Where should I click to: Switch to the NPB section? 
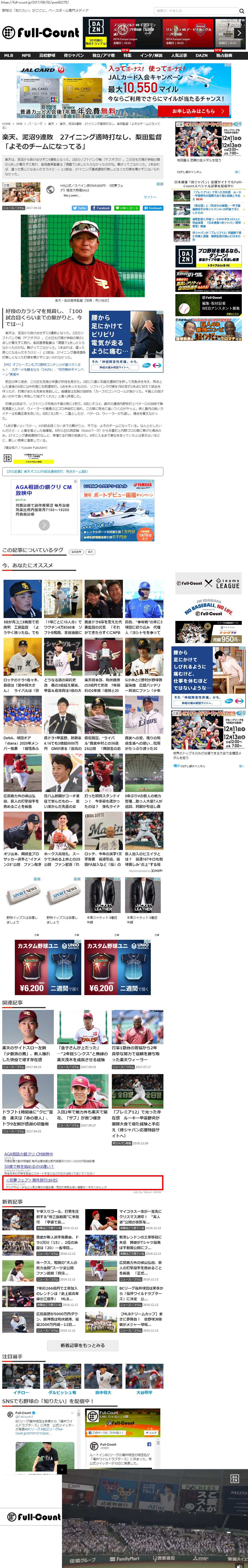point(26,55)
